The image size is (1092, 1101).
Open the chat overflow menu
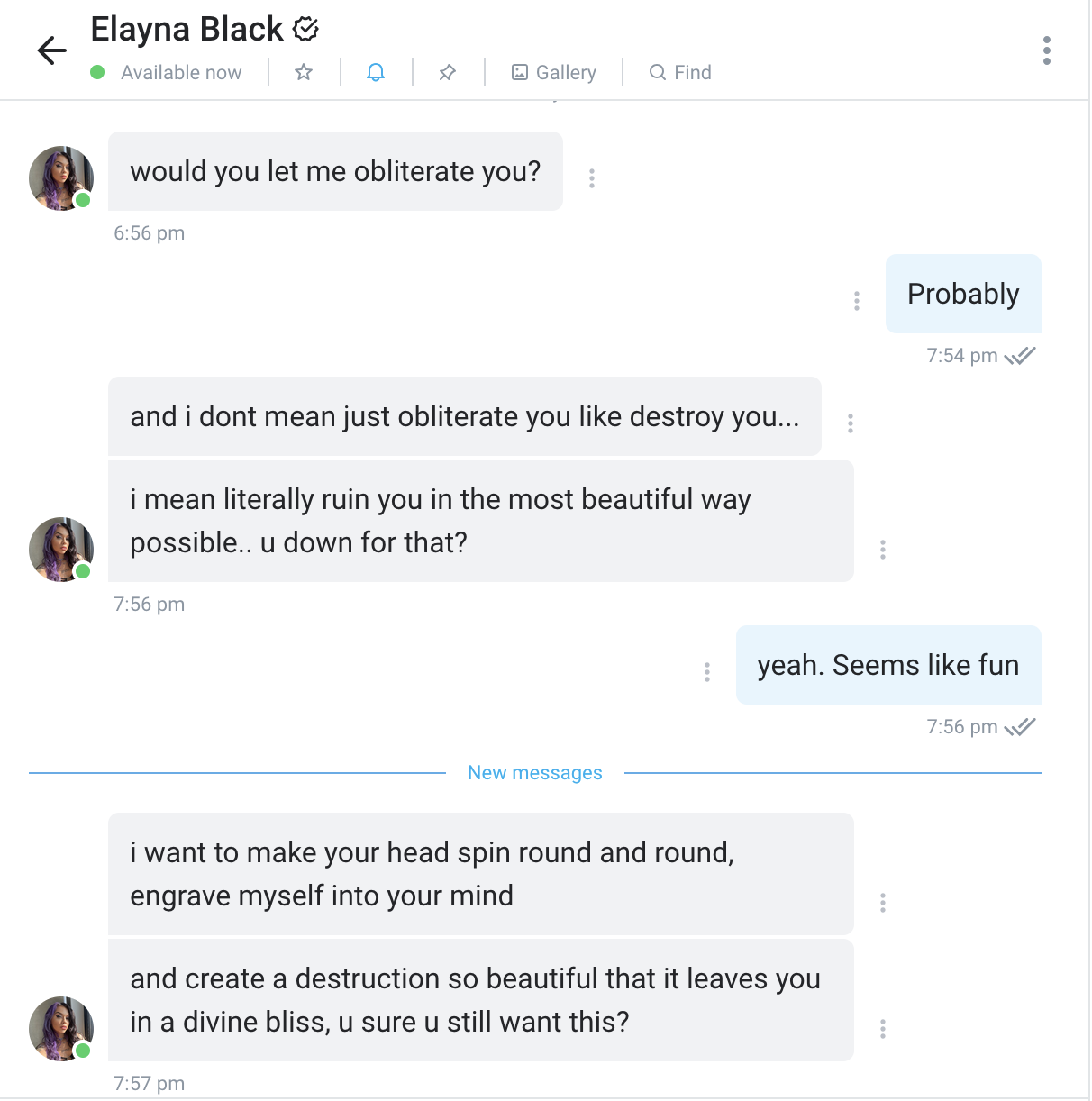[1046, 50]
